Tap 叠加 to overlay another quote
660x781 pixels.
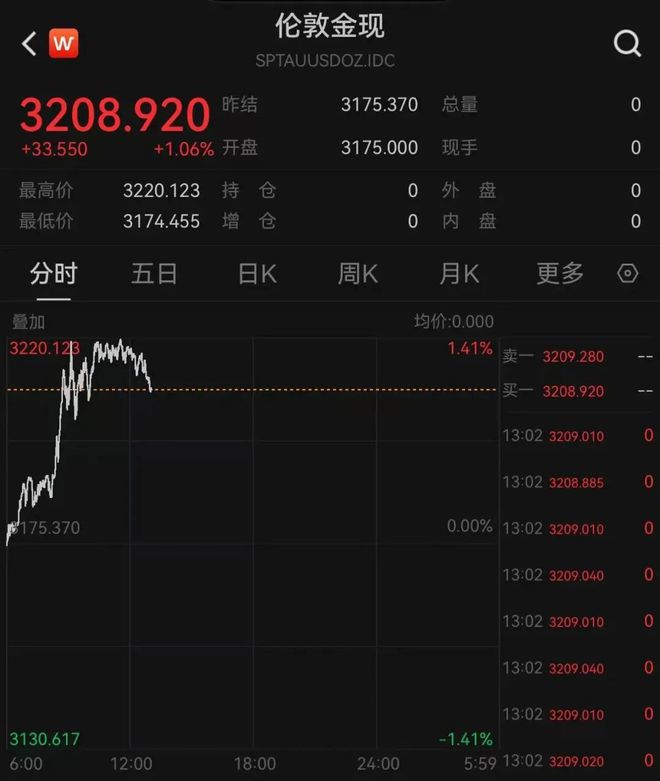coord(28,322)
